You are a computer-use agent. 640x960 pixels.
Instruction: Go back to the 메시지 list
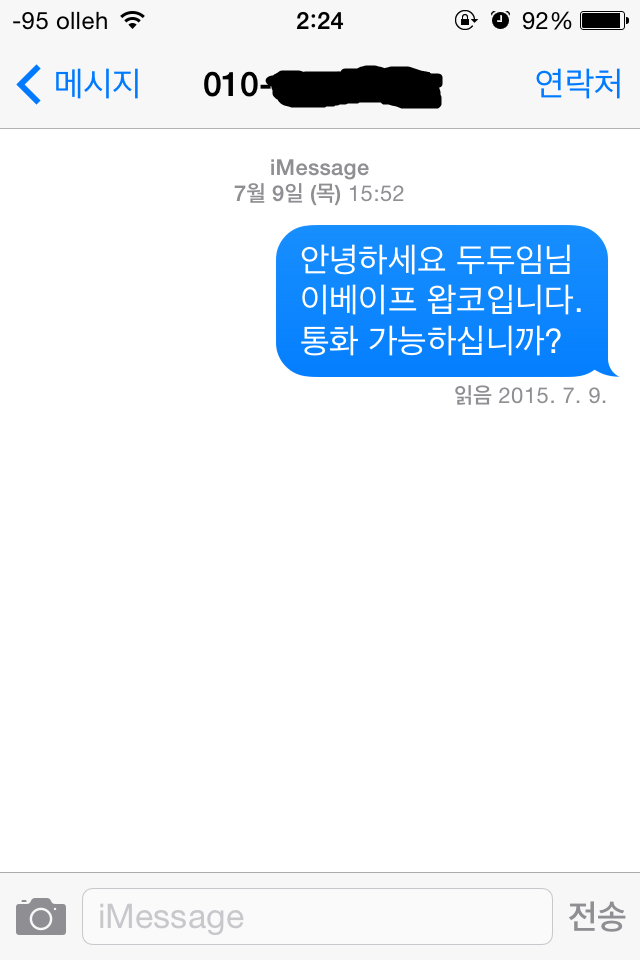tap(78, 85)
